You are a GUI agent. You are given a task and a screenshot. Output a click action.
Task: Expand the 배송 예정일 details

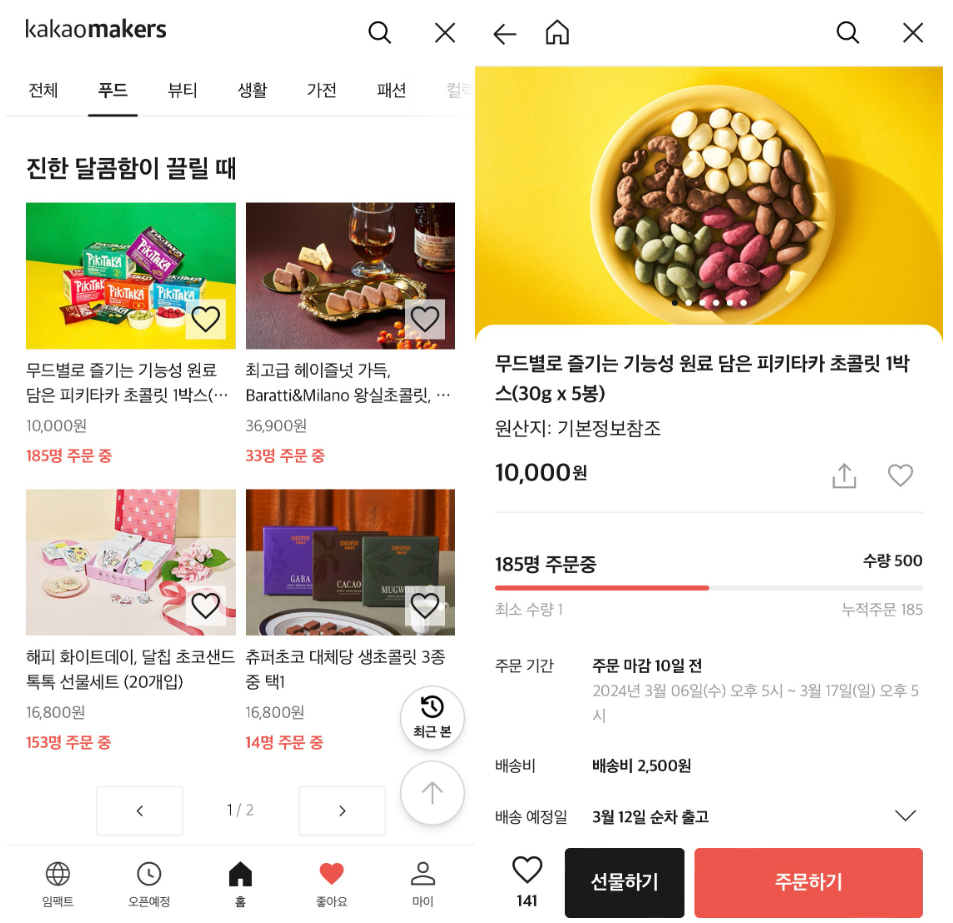[905, 816]
